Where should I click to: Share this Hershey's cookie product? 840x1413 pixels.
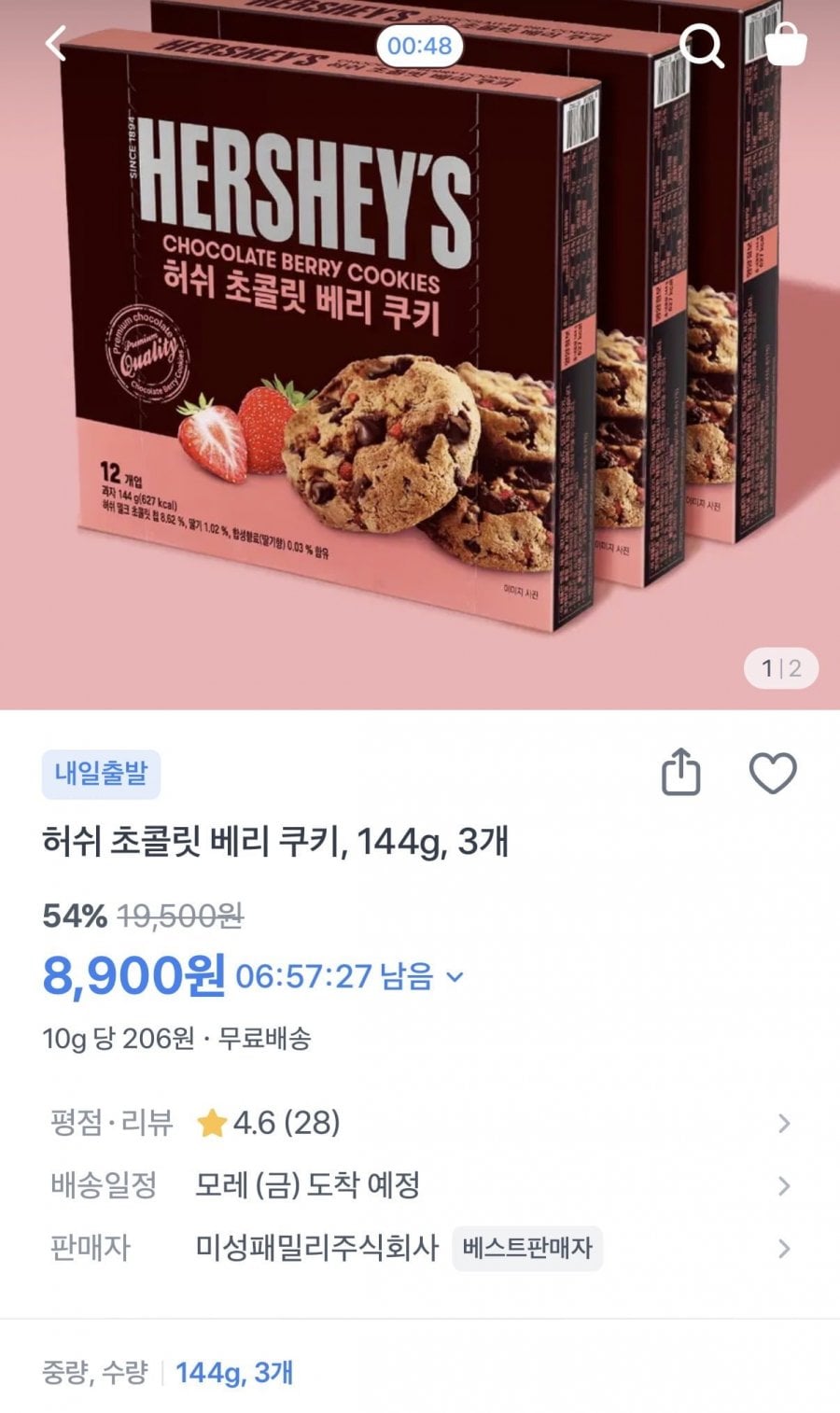click(x=680, y=772)
